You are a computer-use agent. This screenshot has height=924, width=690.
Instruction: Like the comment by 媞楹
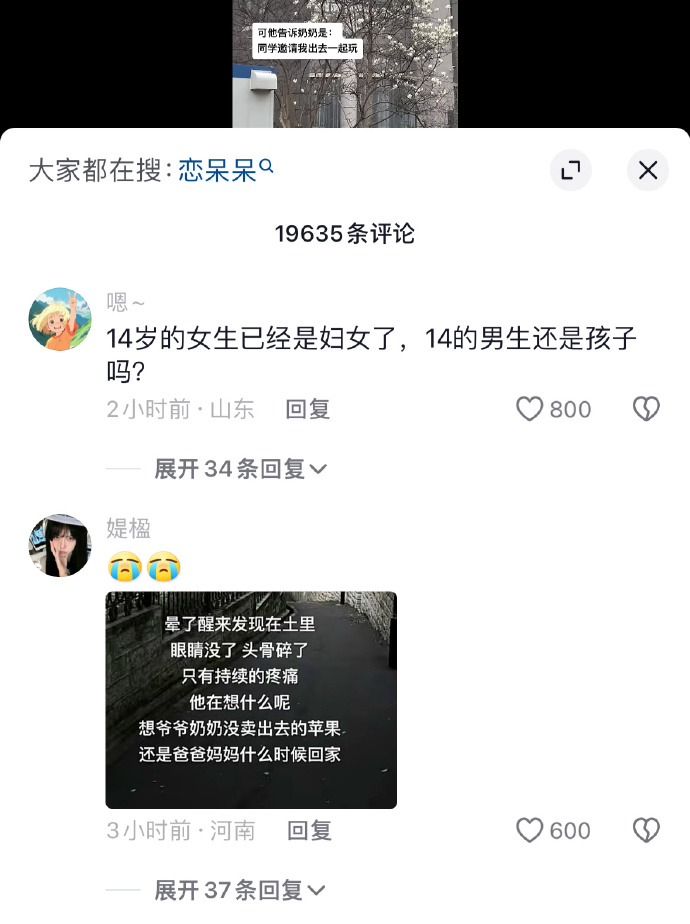pyautogui.click(x=530, y=830)
